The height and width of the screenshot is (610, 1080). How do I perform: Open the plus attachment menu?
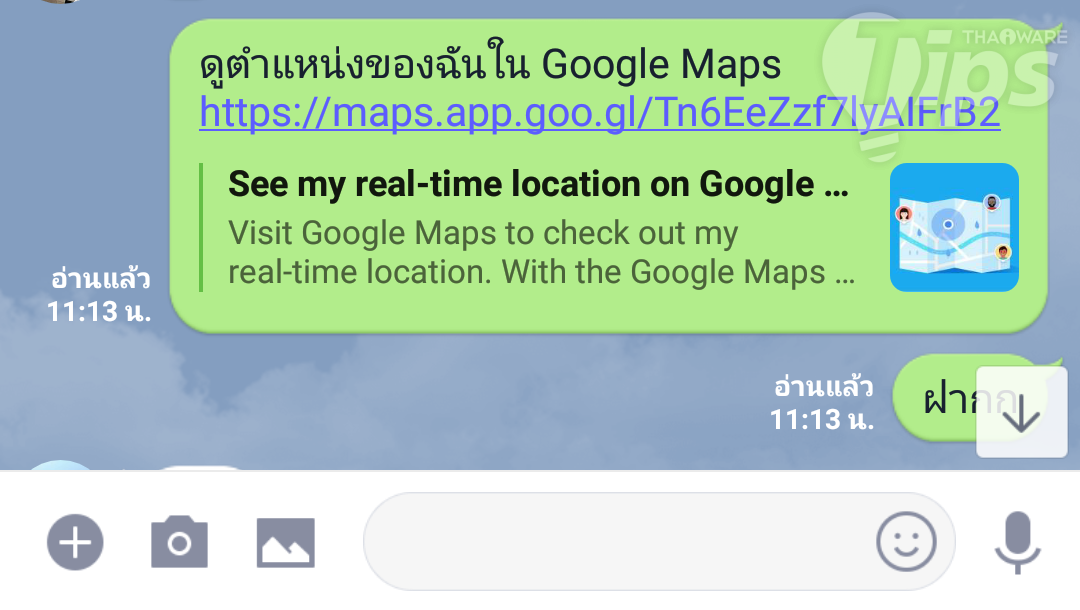pos(75,543)
